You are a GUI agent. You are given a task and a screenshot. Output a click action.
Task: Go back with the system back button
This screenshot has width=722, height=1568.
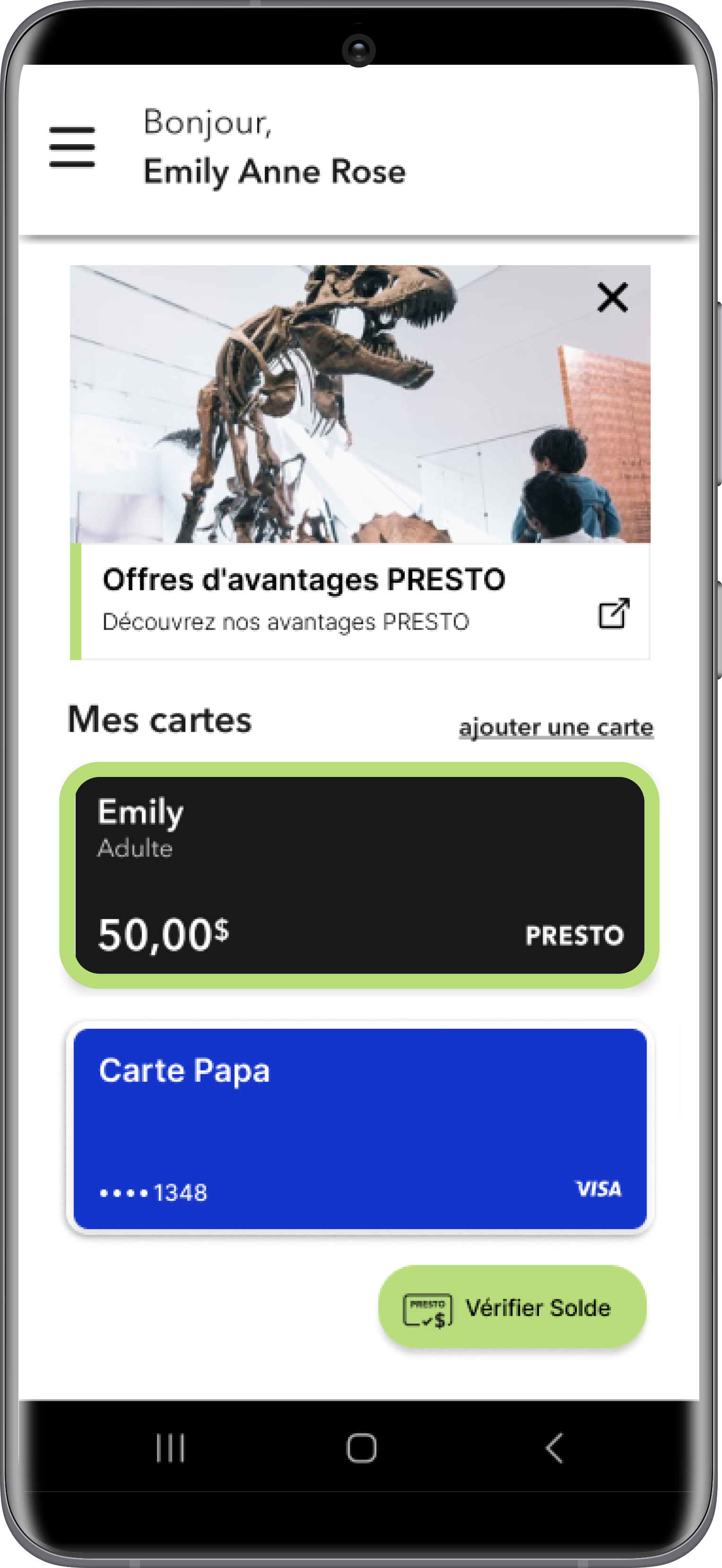(x=554, y=1447)
